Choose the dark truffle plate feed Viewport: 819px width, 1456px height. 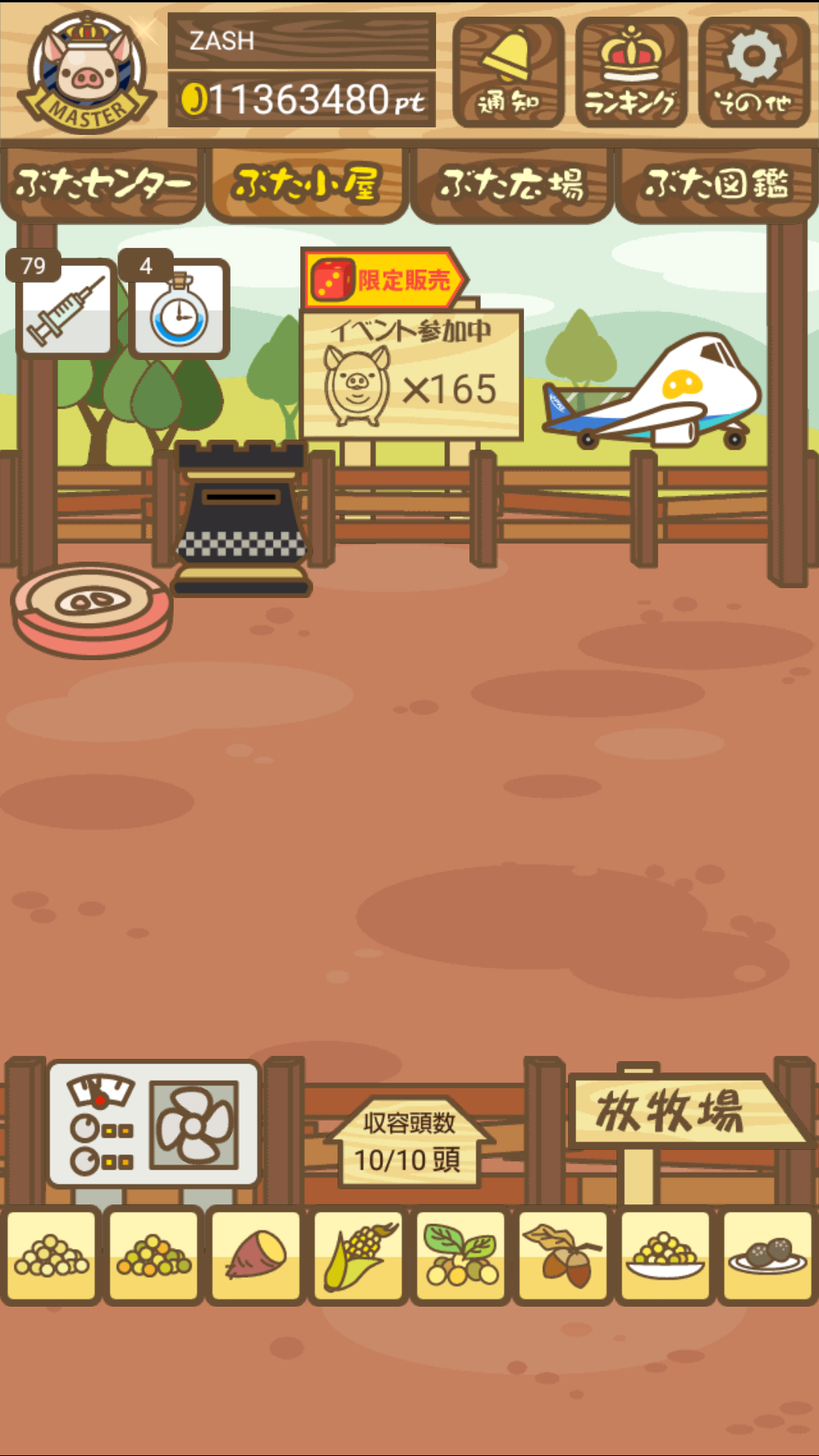[768, 1256]
